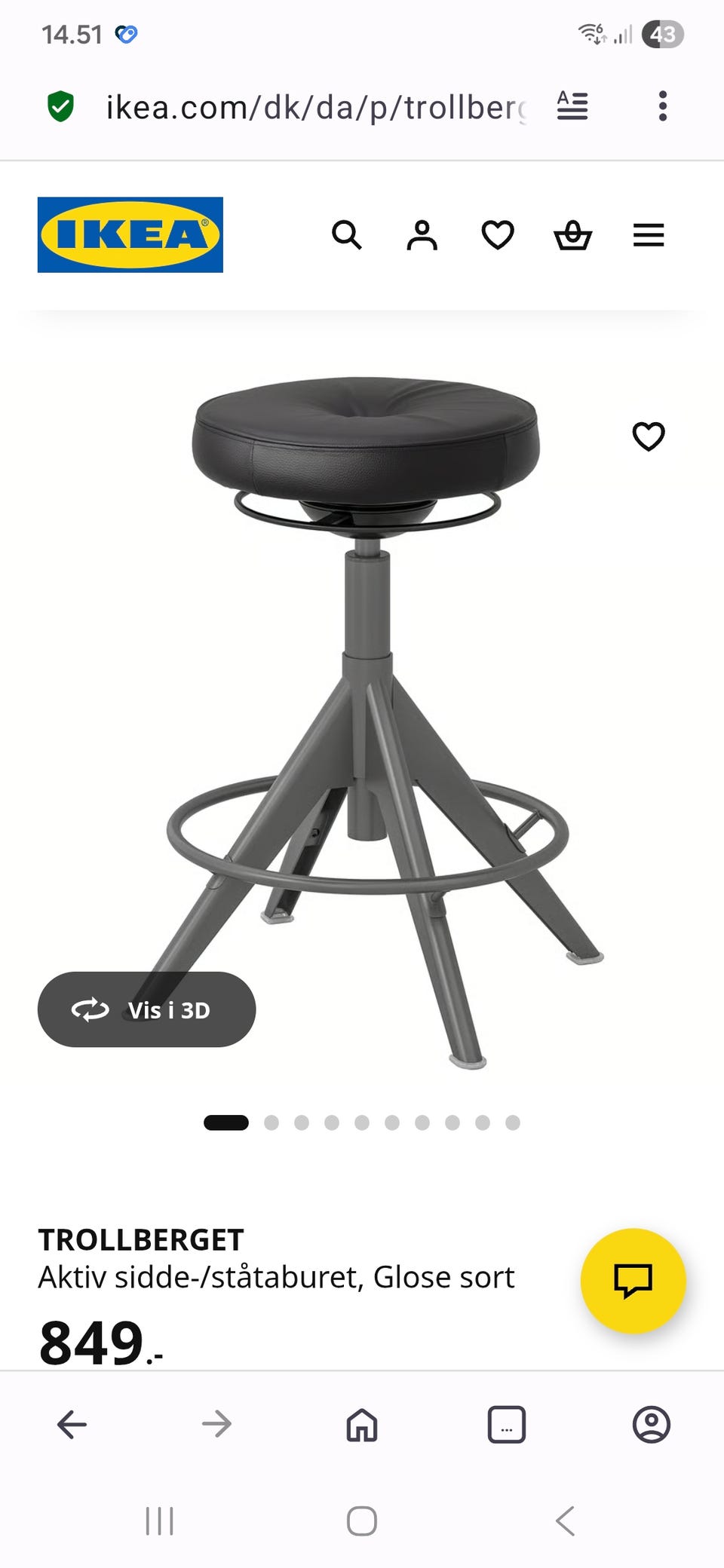Open the shopping basket
724x1568 pixels.
tap(573, 235)
